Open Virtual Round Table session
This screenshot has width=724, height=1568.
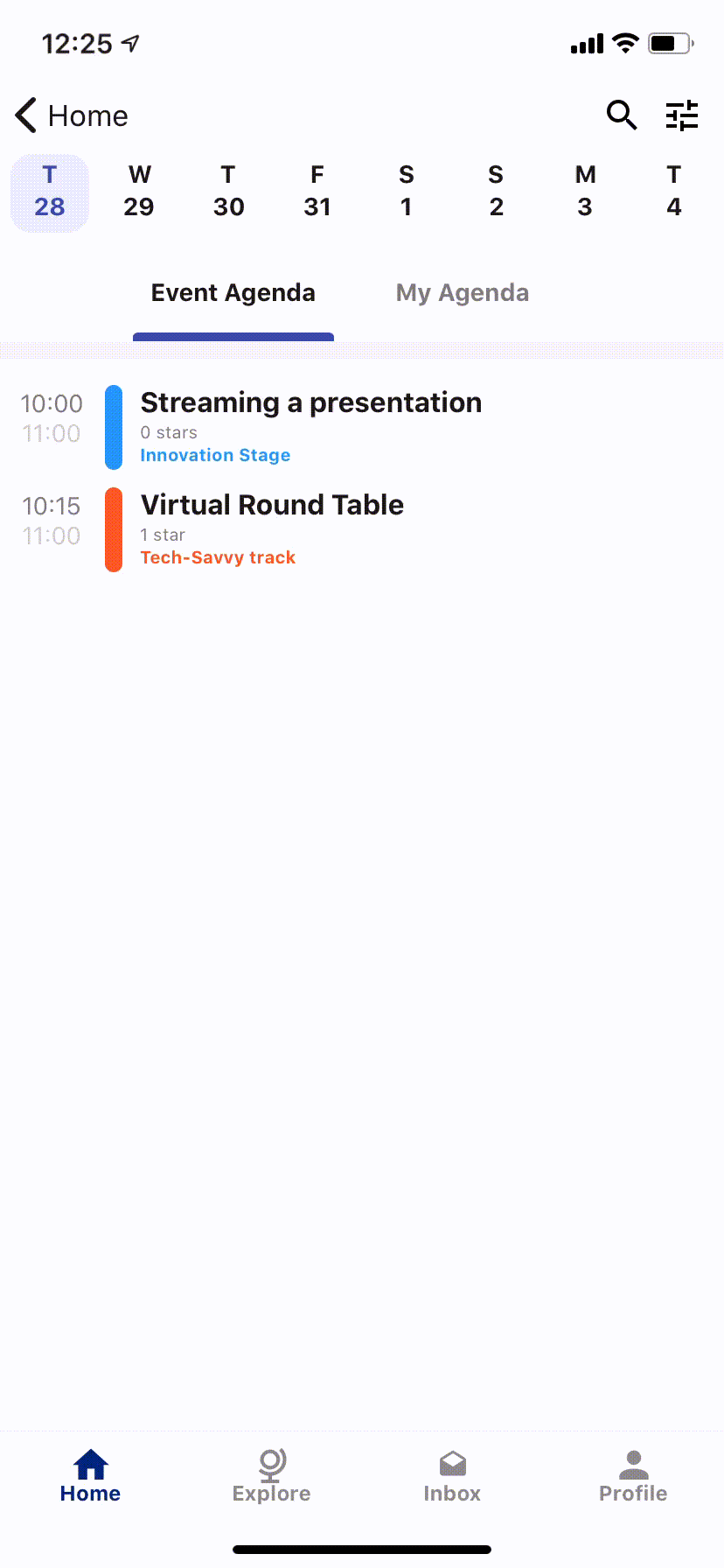272,528
